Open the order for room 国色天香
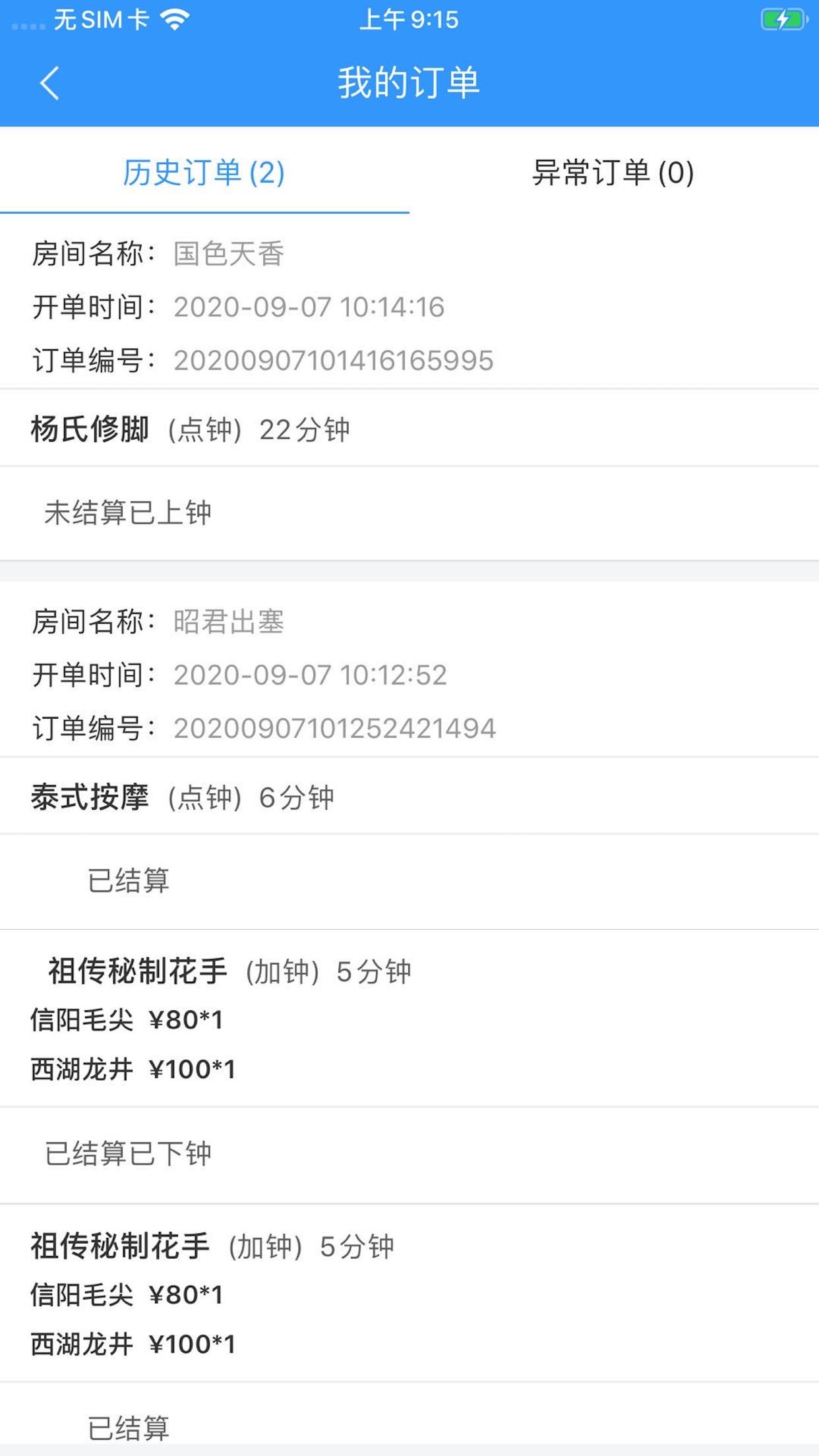 click(409, 307)
